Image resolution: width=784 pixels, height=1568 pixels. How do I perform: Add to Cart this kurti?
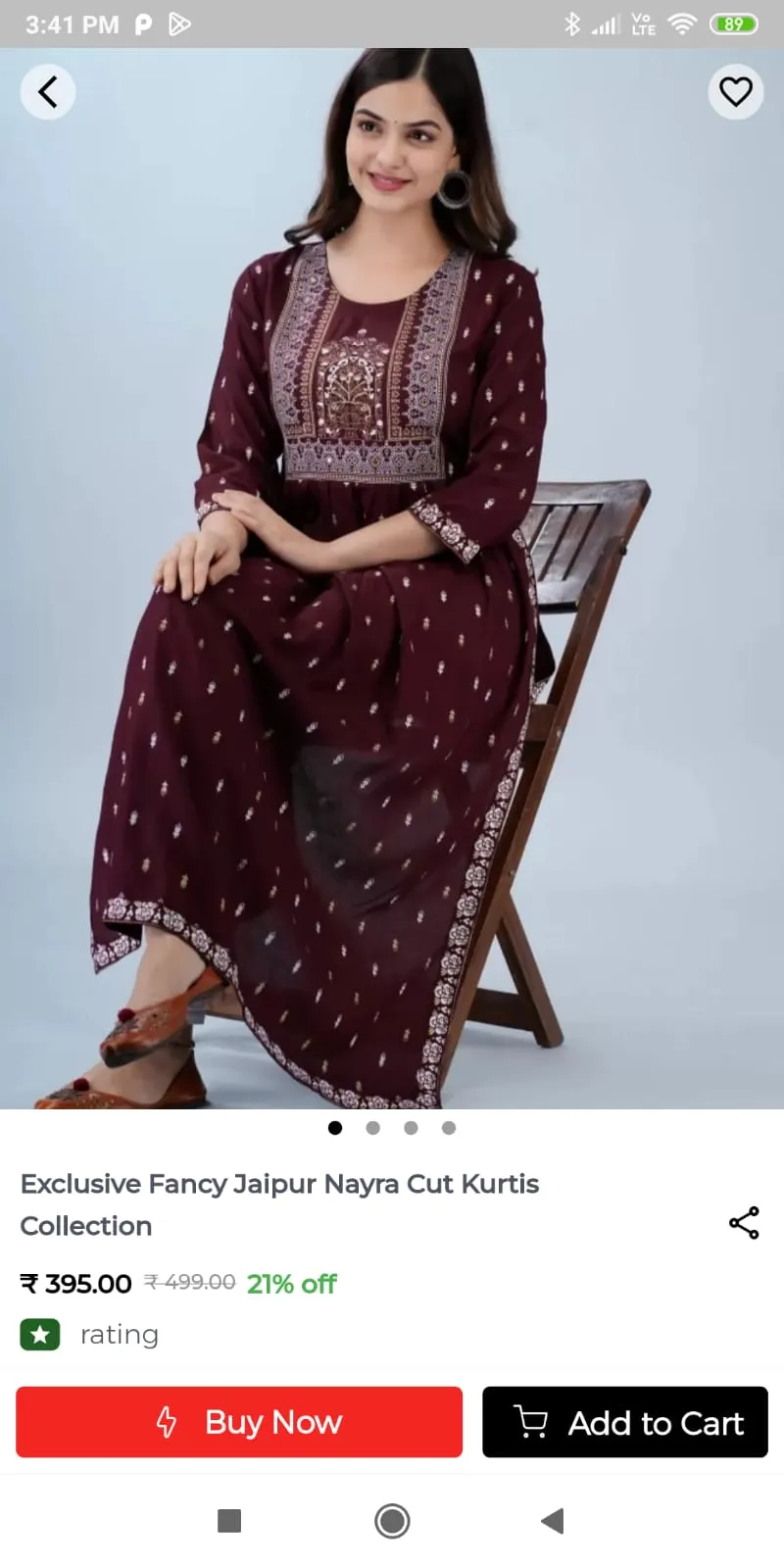625,1422
